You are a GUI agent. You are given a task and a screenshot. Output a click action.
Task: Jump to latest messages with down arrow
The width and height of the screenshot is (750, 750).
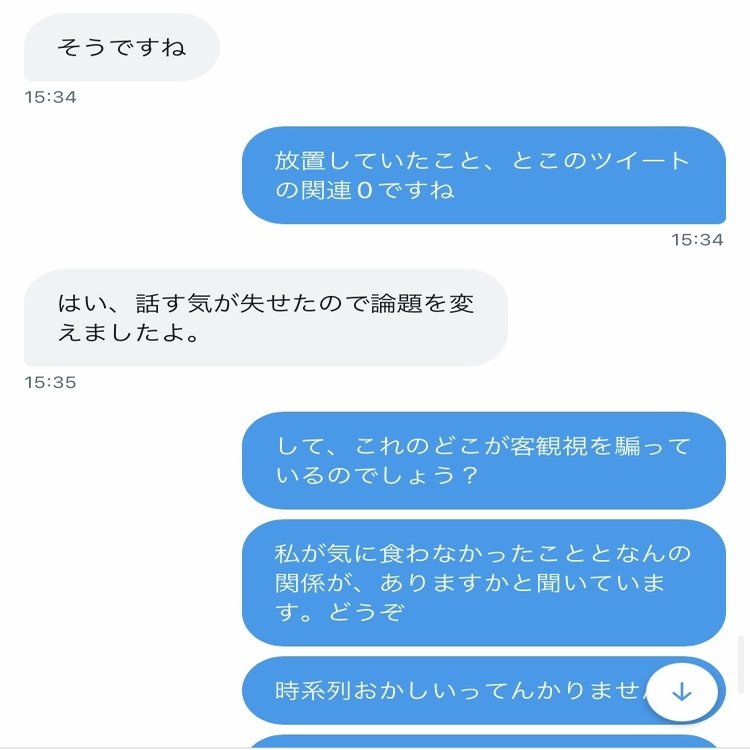click(x=682, y=692)
